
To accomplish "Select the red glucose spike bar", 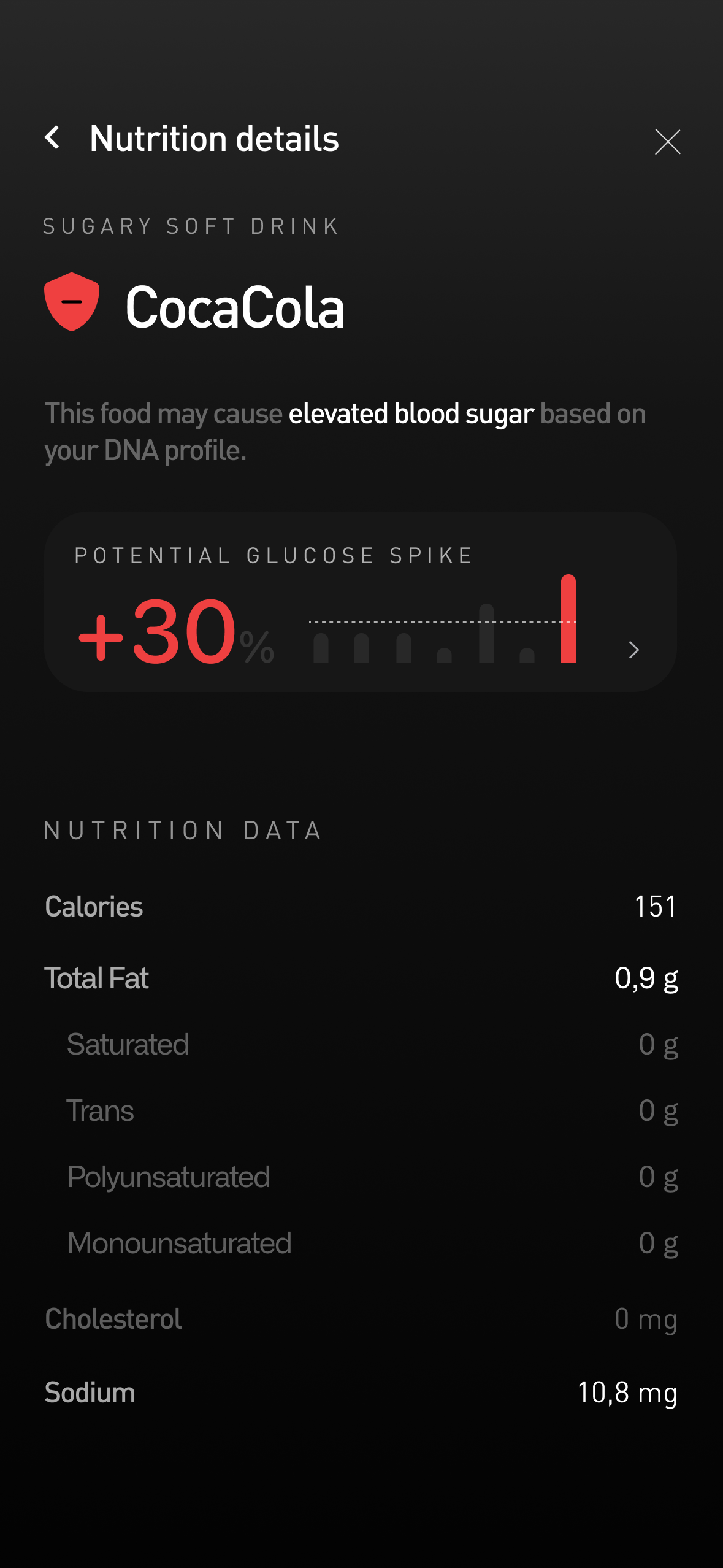I will pyautogui.click(x=568, y=619).
